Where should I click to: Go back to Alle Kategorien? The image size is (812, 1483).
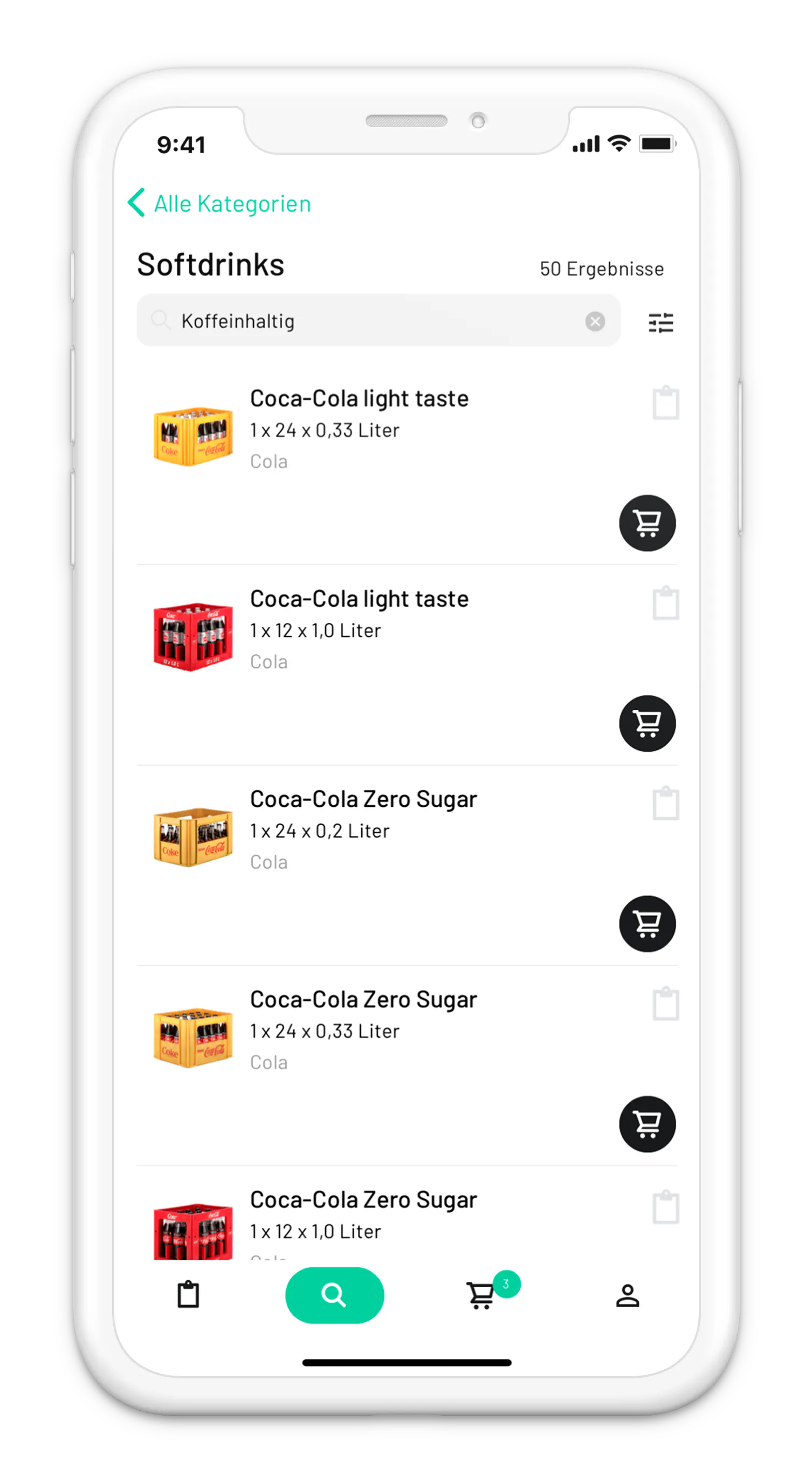click(x=219, y=204)
